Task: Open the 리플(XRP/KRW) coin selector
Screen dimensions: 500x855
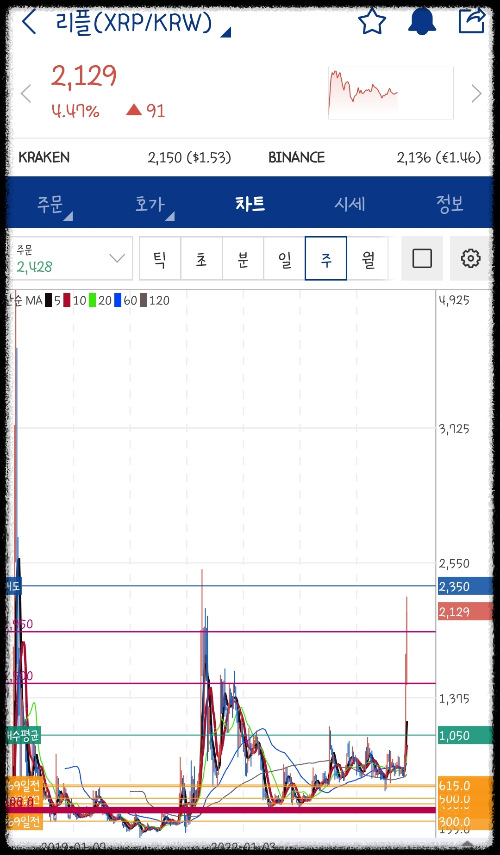Action: (143, 22)
